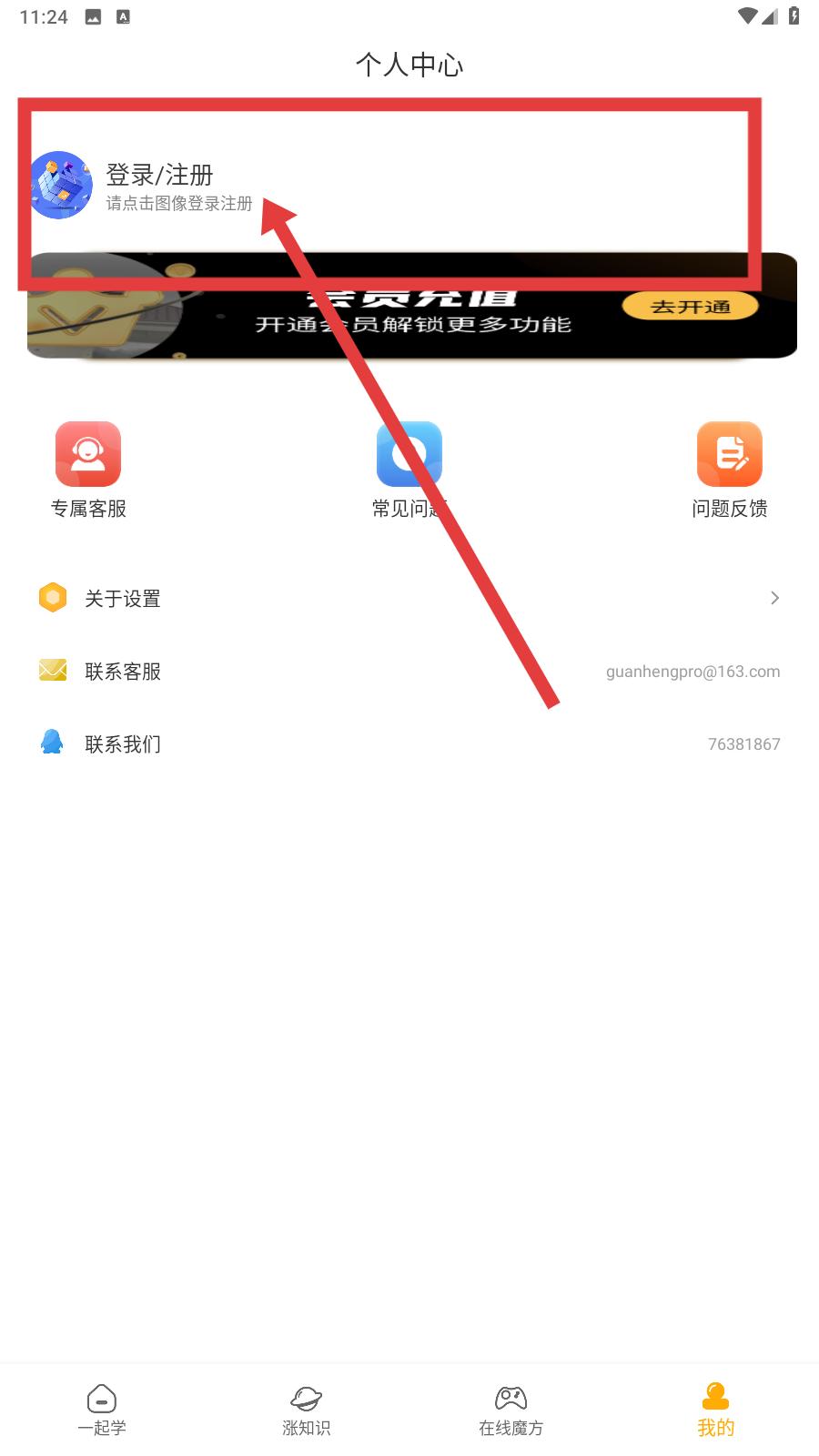
Task: Select the 我的 tab
Action: [716, 1410]
